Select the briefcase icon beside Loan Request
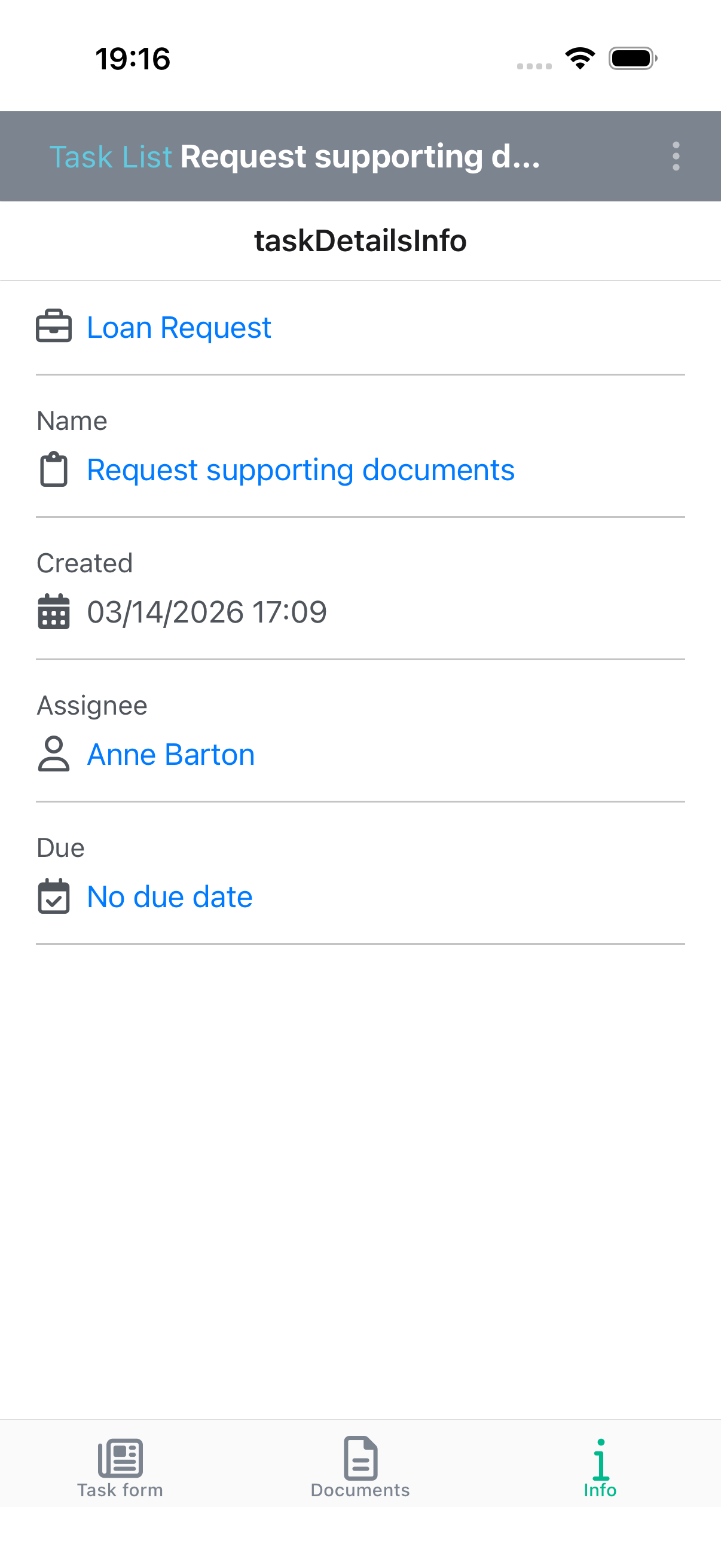The image size is (721, 1568). pyautogui.click(x=54, y=327)
